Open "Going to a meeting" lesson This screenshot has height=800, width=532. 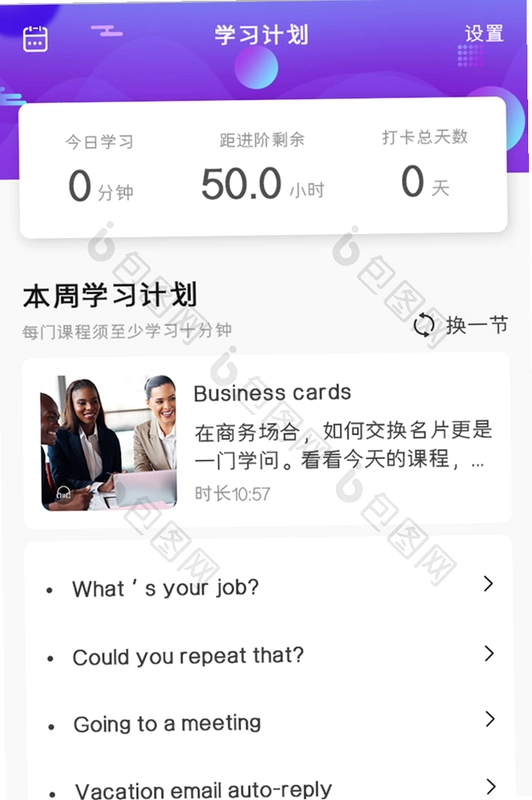(269, 723)
